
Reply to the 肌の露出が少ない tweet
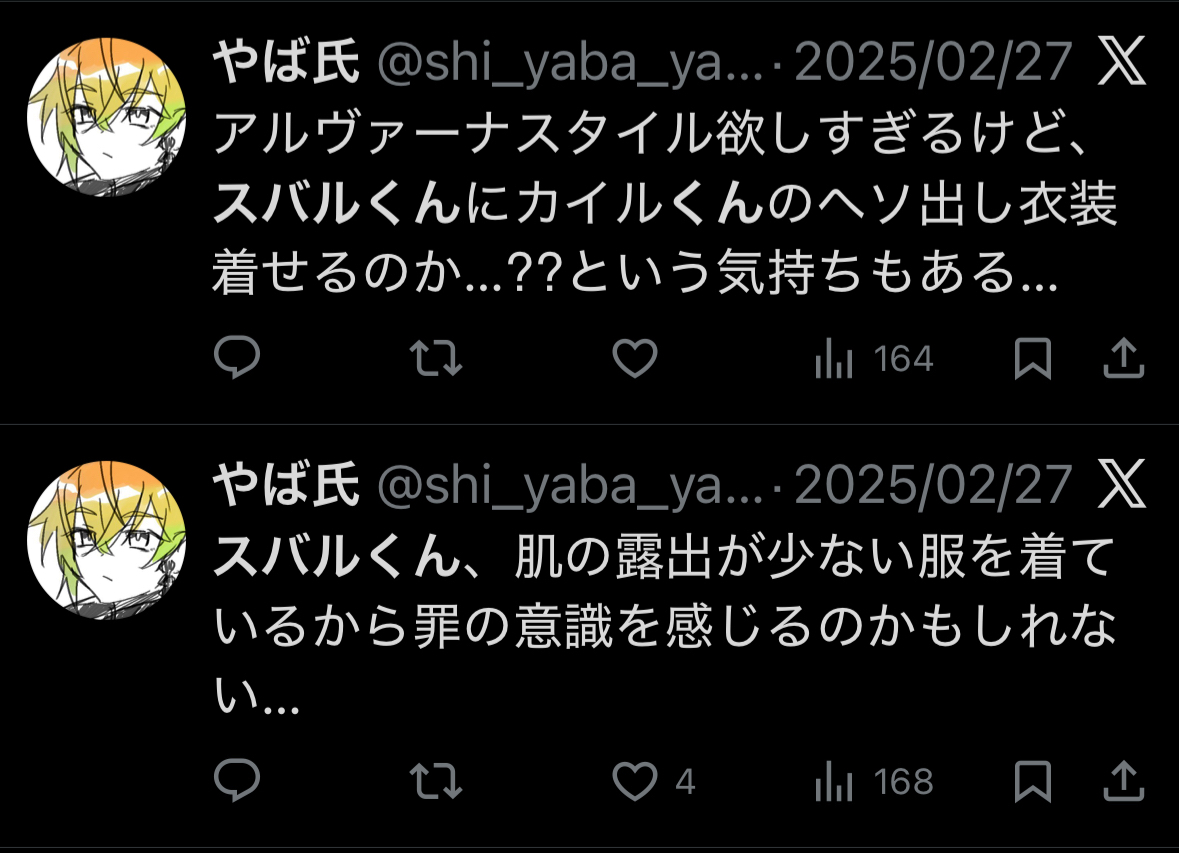(x=238, y=781)
